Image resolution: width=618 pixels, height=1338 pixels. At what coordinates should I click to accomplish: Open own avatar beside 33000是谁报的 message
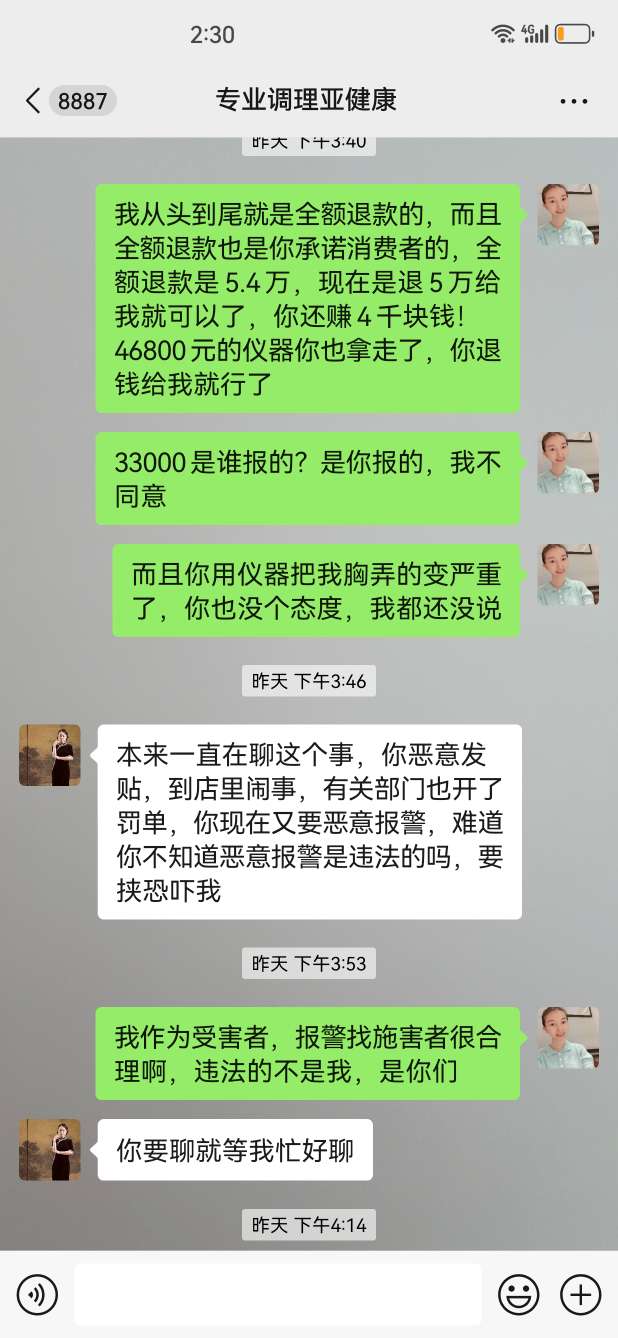click(x=568, y=463)
